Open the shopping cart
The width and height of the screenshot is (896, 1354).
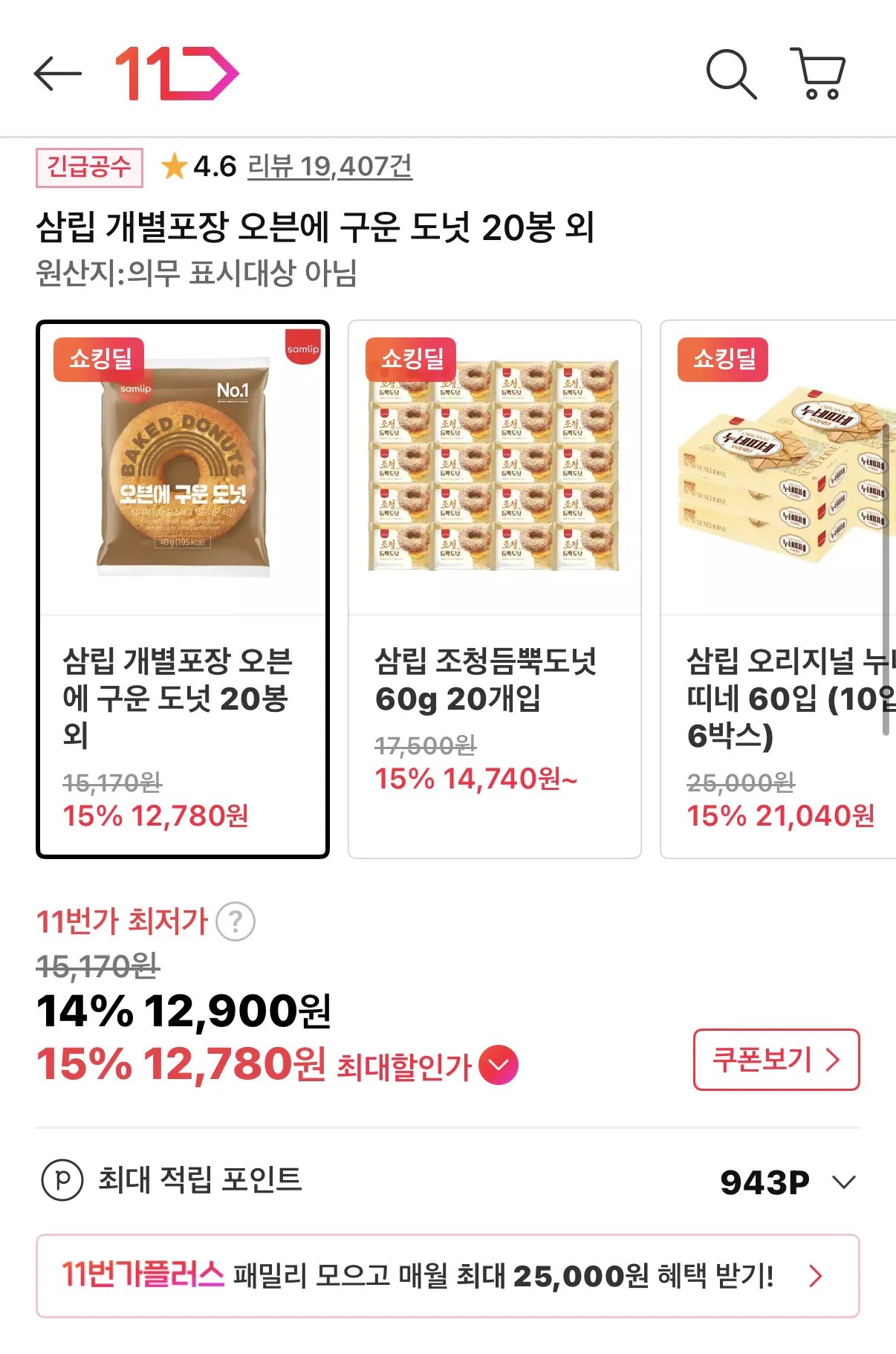[x=819, y=74]
